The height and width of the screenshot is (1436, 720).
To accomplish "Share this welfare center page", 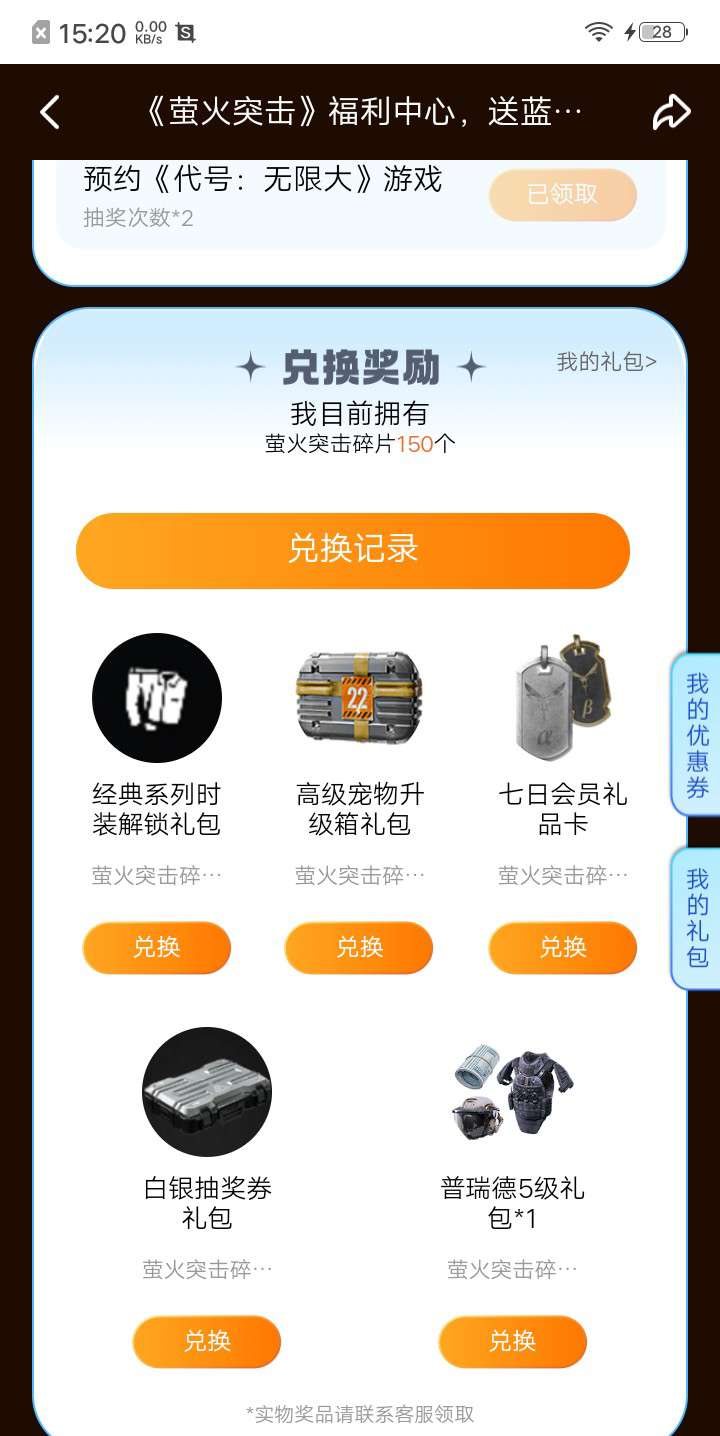I will 671,113.
